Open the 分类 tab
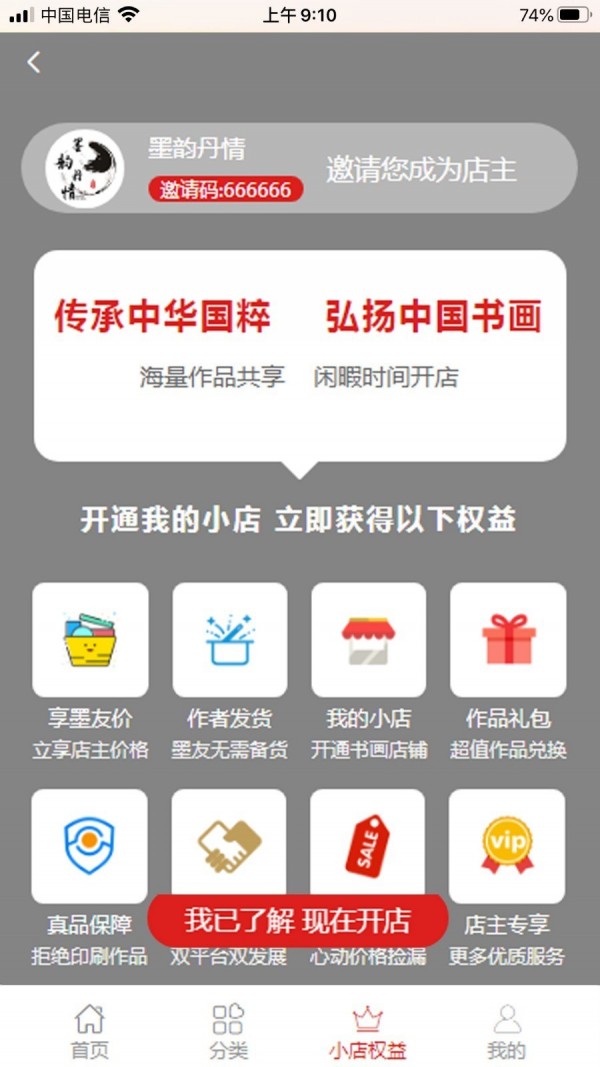This screenshot has height=1067, width=600. point(228,1032)
